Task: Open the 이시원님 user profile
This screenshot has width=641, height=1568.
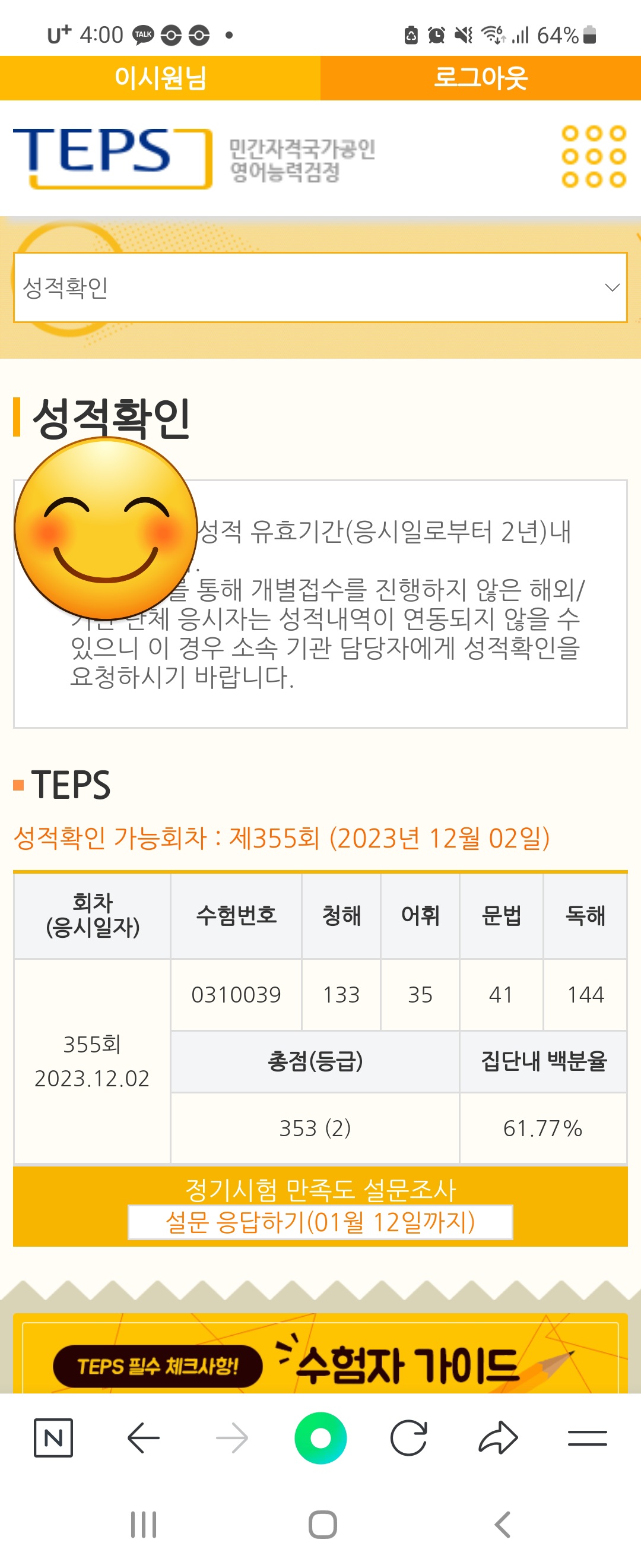Action: click(x=160, y=78)
